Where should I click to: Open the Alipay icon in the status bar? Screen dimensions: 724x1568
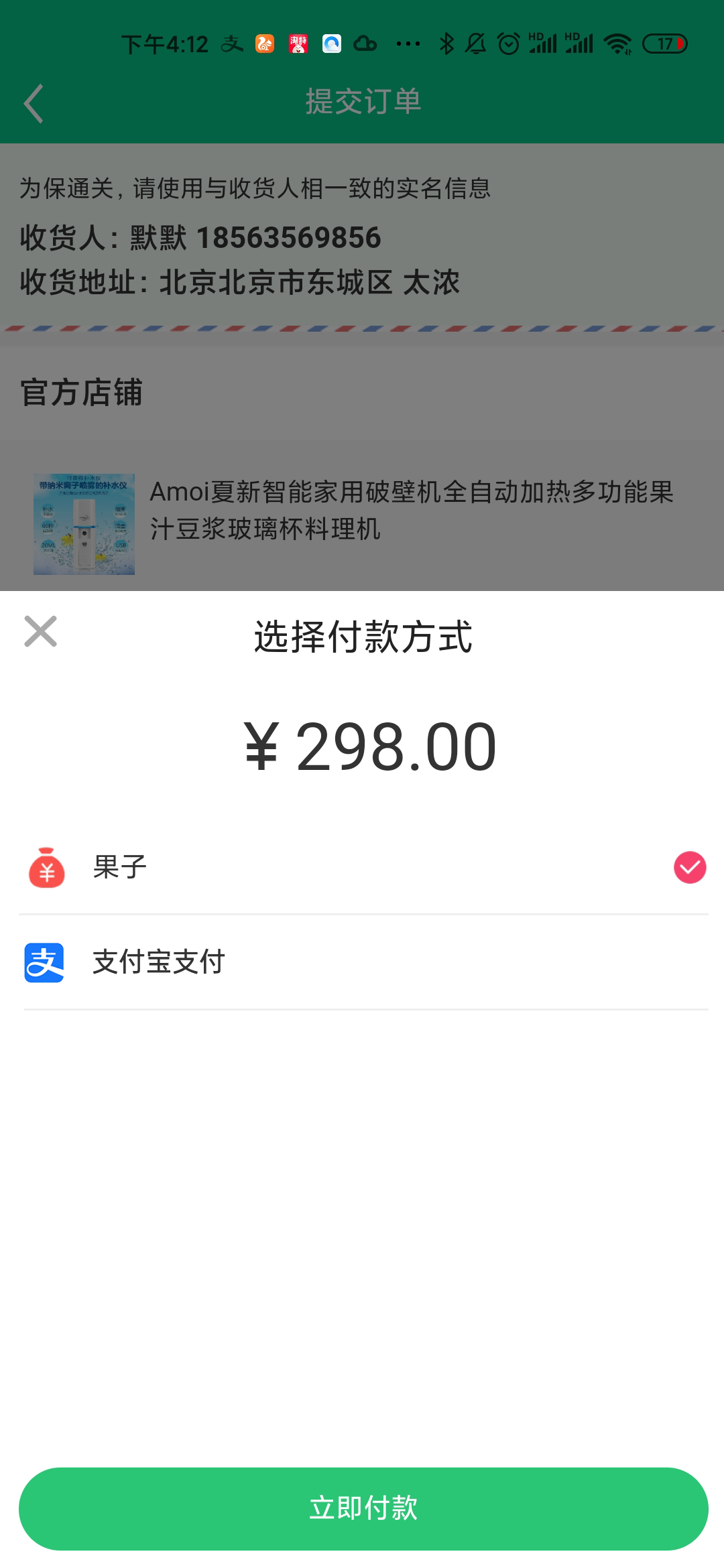coord(231,44)
